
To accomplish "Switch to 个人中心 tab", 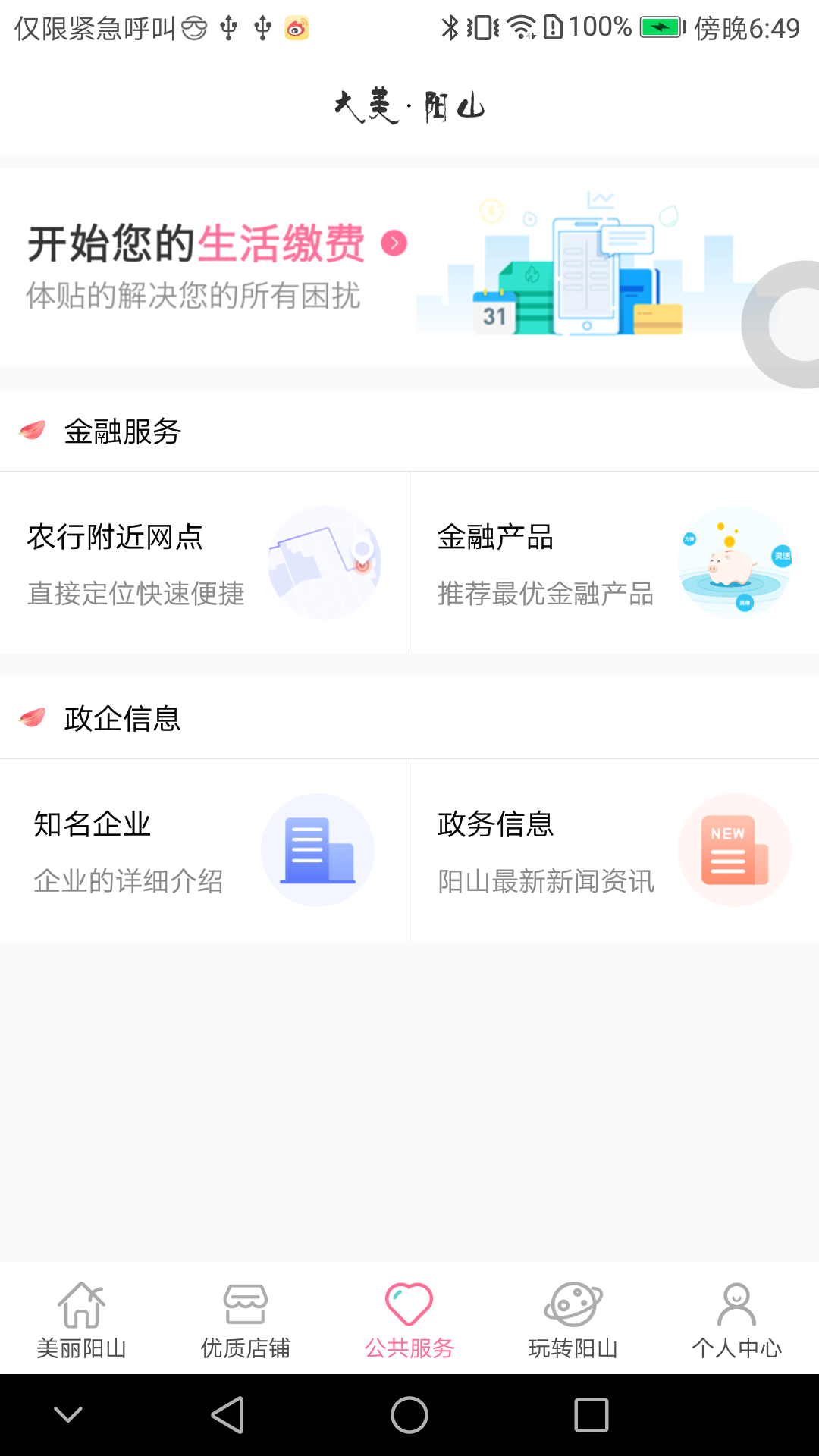I will coord(736,1319).
